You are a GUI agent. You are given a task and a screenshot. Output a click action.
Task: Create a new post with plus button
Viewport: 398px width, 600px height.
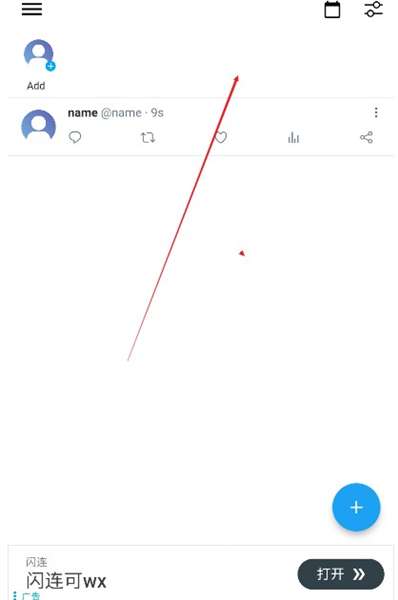356,507
